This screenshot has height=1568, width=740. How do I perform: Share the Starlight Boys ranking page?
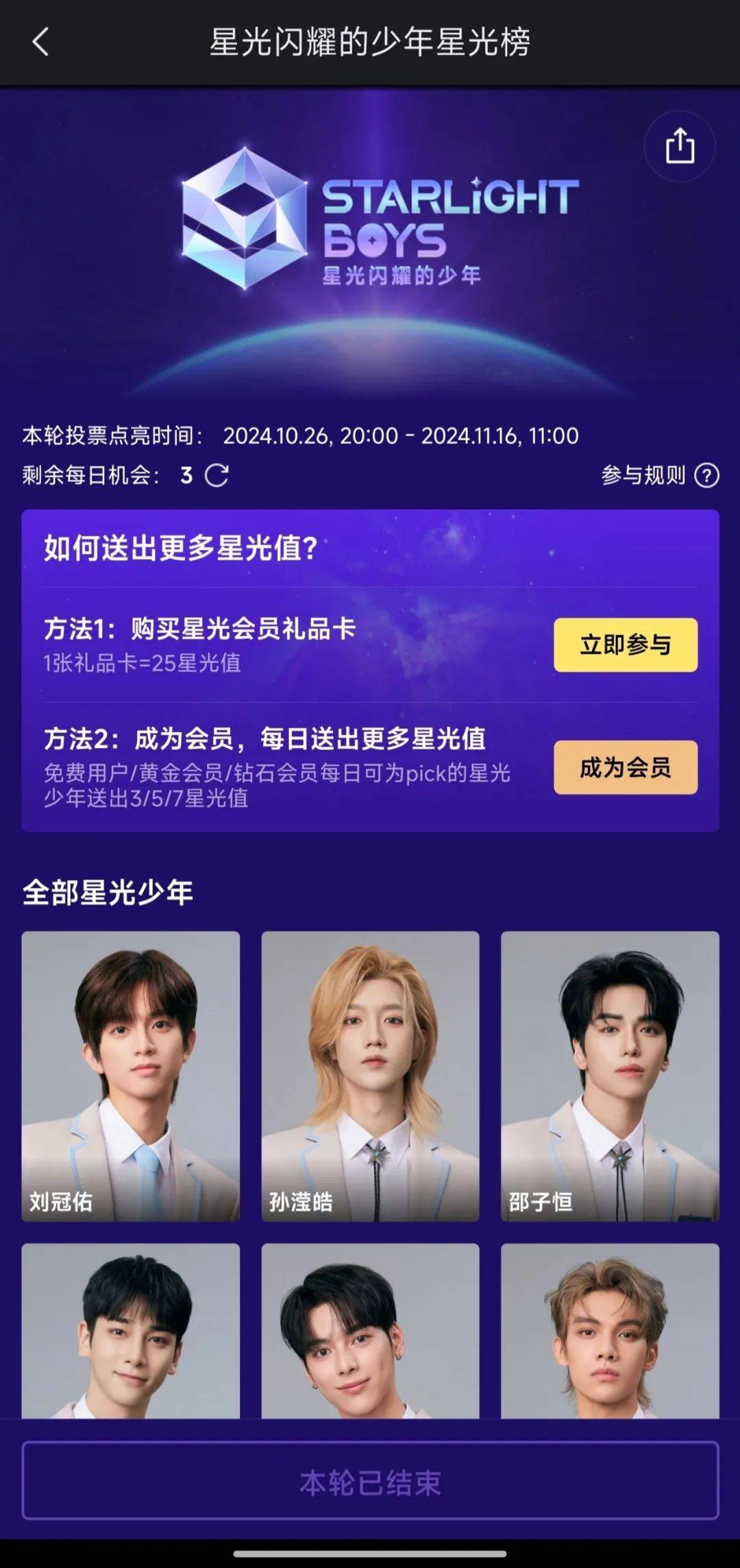coord(680,146)
